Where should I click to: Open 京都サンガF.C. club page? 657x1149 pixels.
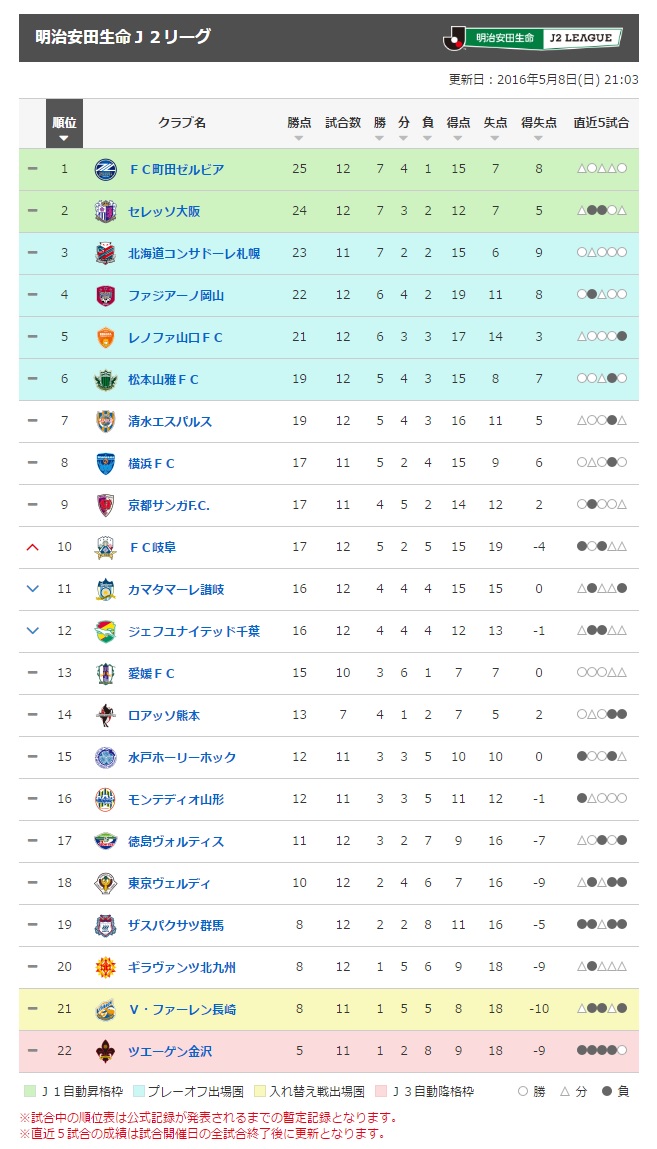click(x=169, y=506)
